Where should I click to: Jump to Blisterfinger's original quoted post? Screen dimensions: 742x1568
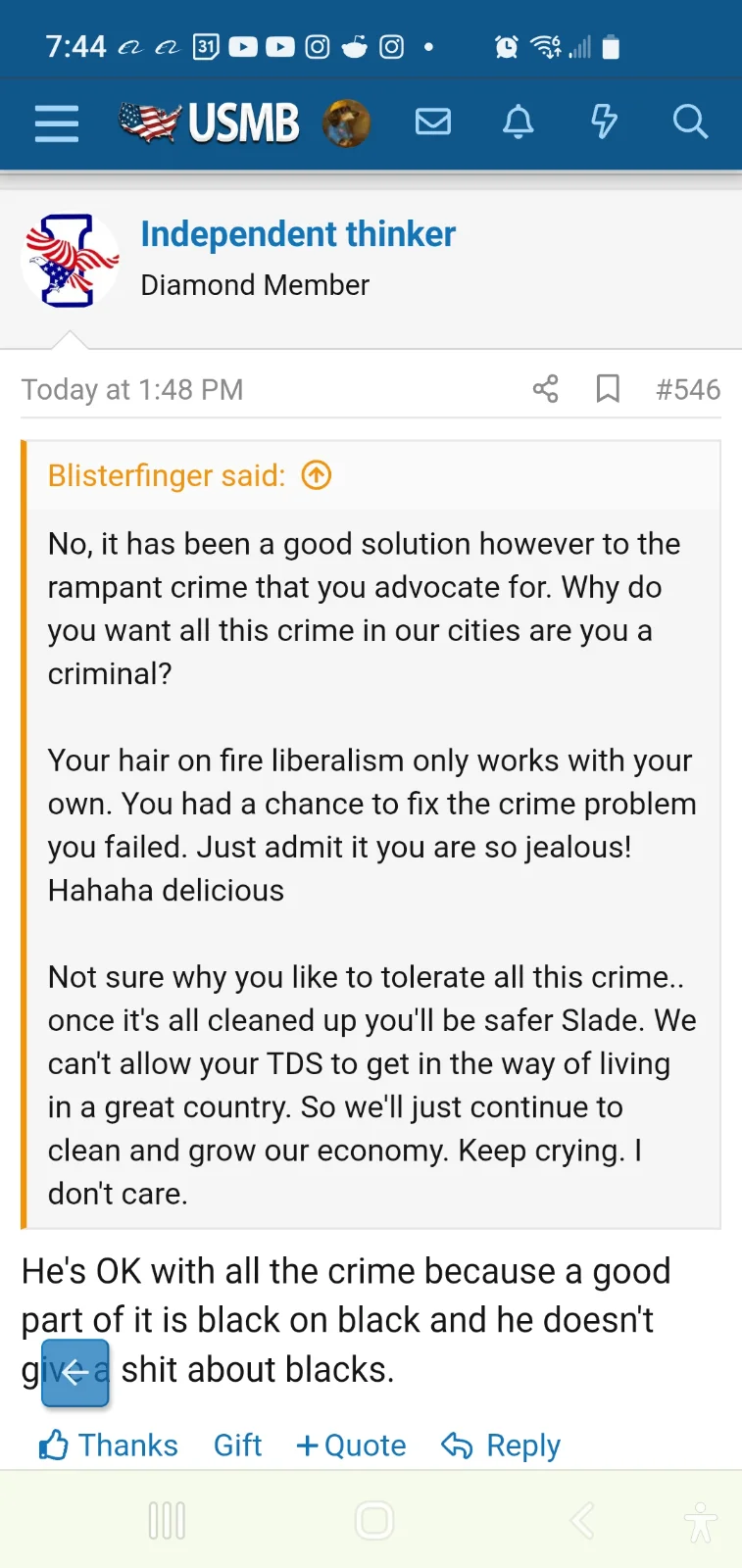click(x=317, y=475)
